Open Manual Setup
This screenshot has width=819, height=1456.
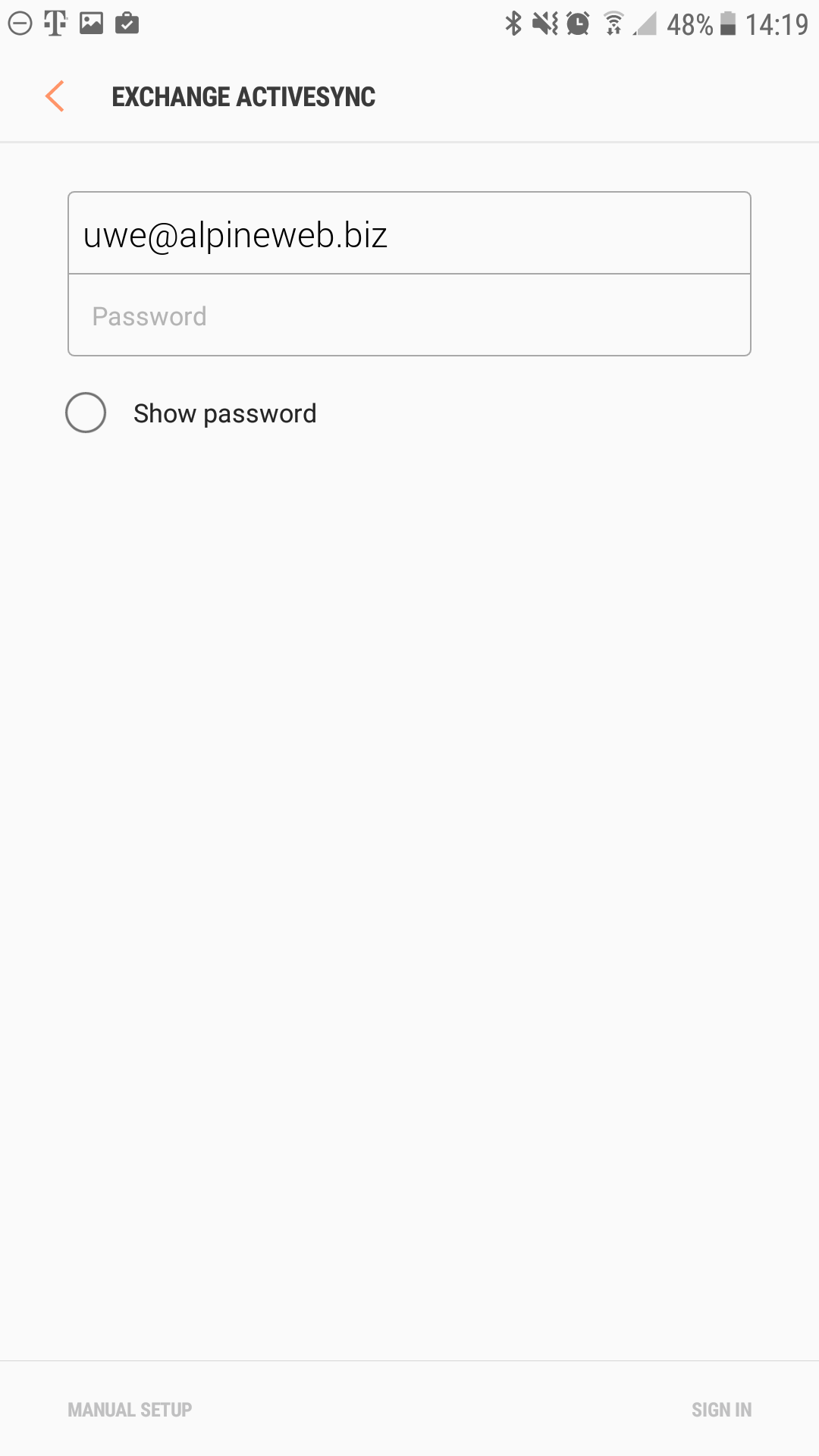(x=130, y=1410)
